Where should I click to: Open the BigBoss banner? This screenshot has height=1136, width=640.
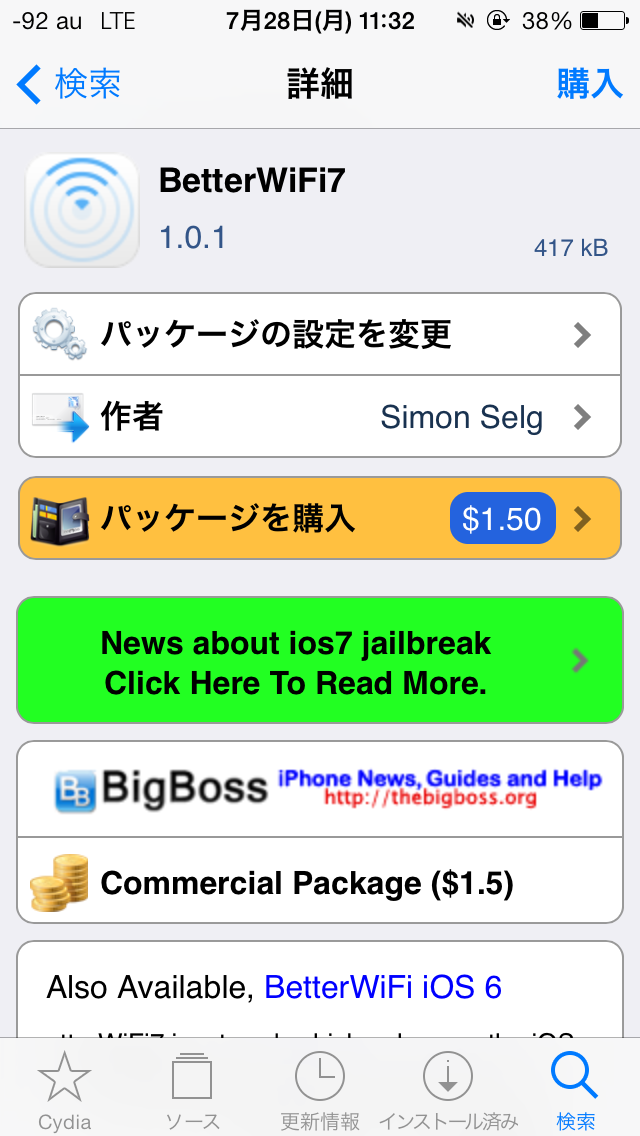320,790
